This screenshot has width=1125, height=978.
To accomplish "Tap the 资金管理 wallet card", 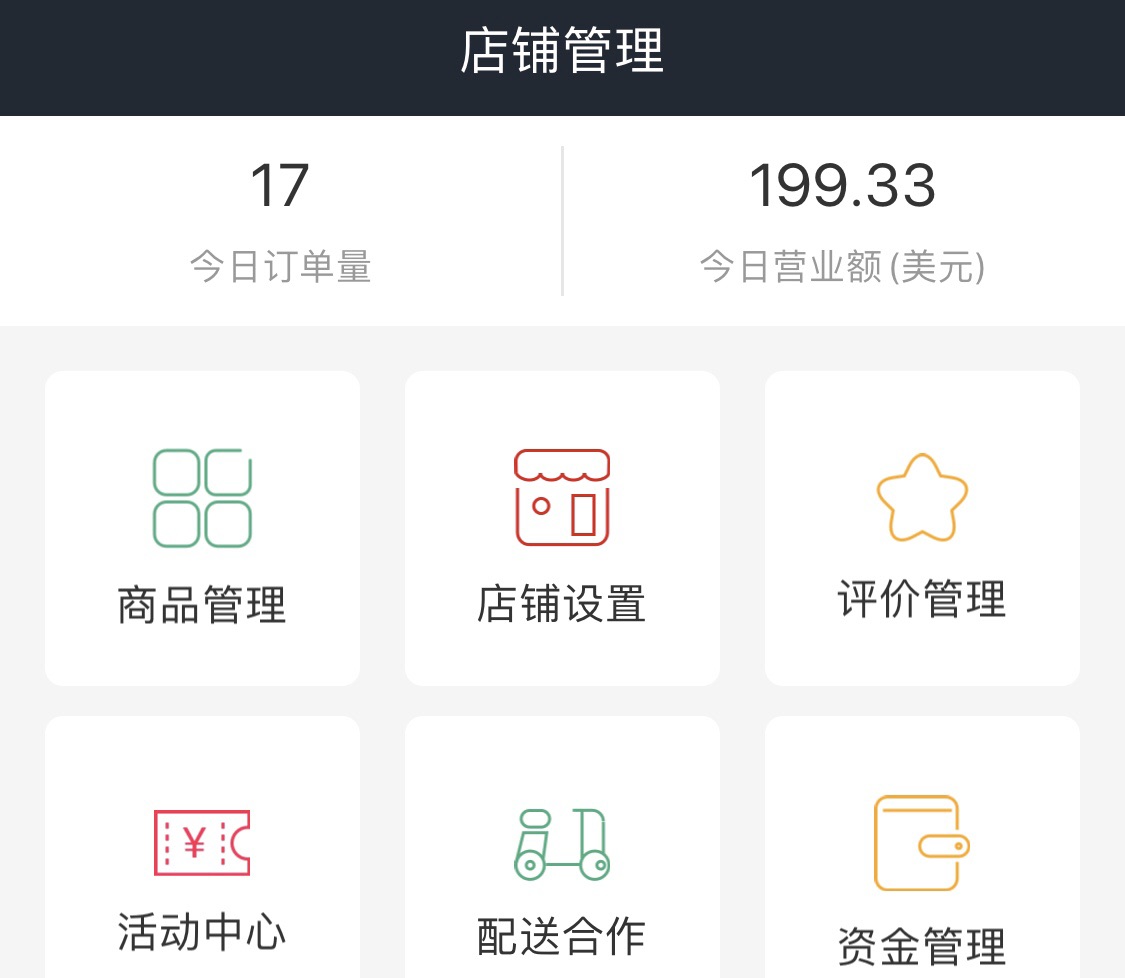I will pyautogui.click(x=922, y=860).
